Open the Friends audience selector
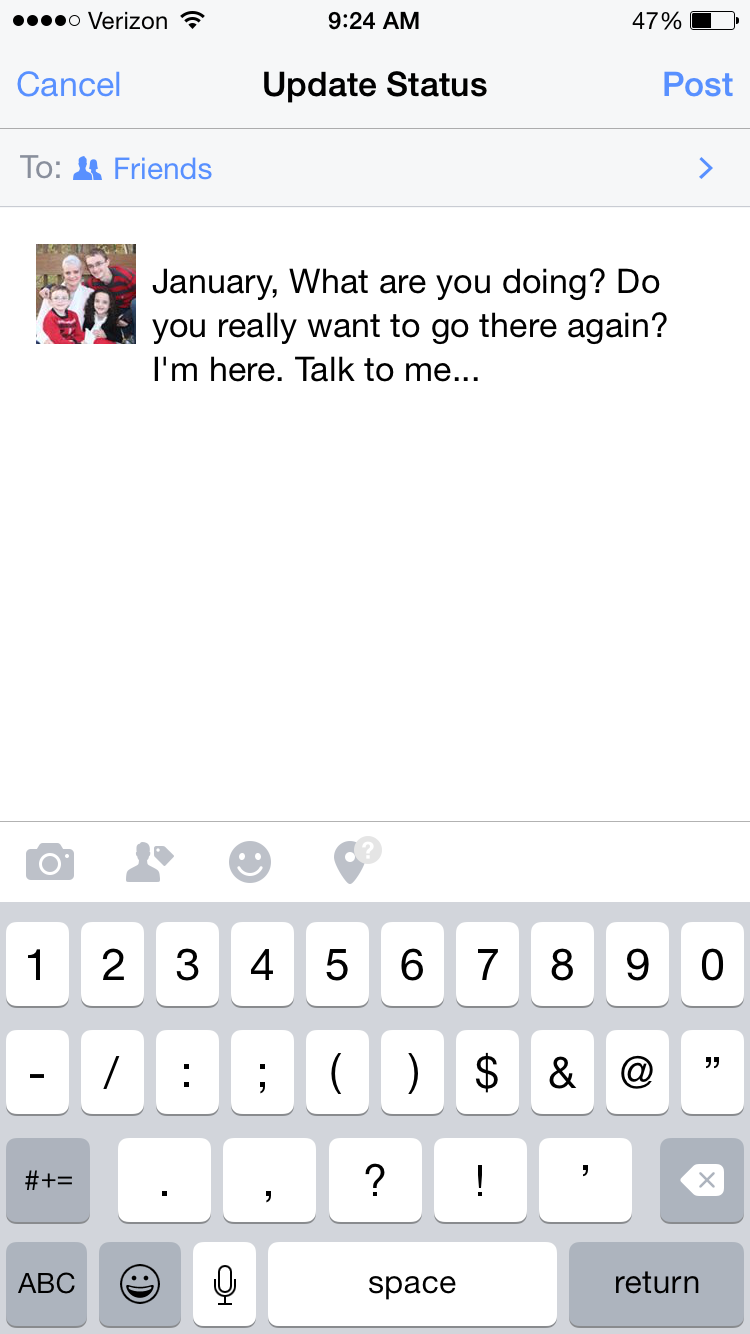Image resolution: width=750 pixels, height=1334 pixels. point(375,168)
